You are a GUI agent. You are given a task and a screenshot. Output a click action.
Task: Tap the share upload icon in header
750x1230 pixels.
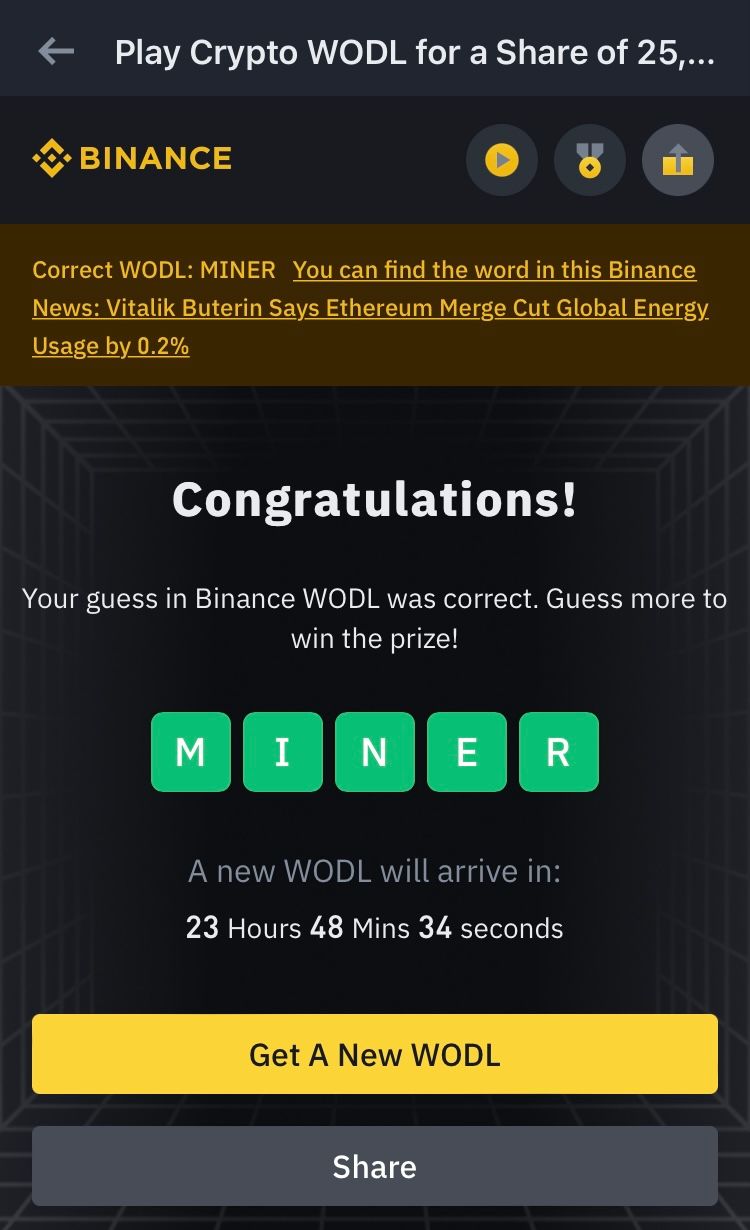click(x=678, y=159)
